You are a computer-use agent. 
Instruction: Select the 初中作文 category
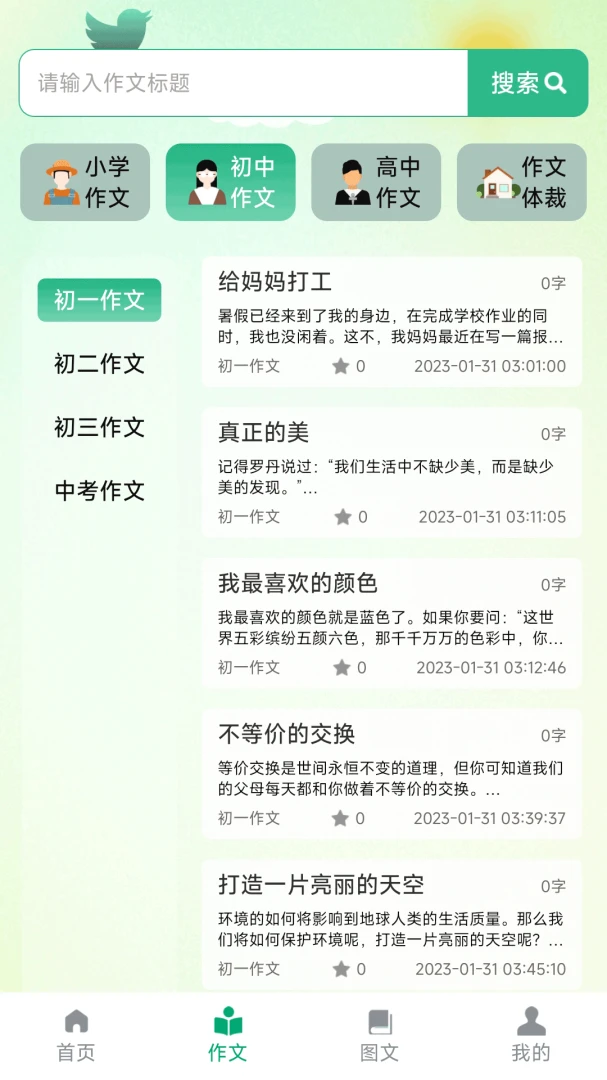[231, 183]
